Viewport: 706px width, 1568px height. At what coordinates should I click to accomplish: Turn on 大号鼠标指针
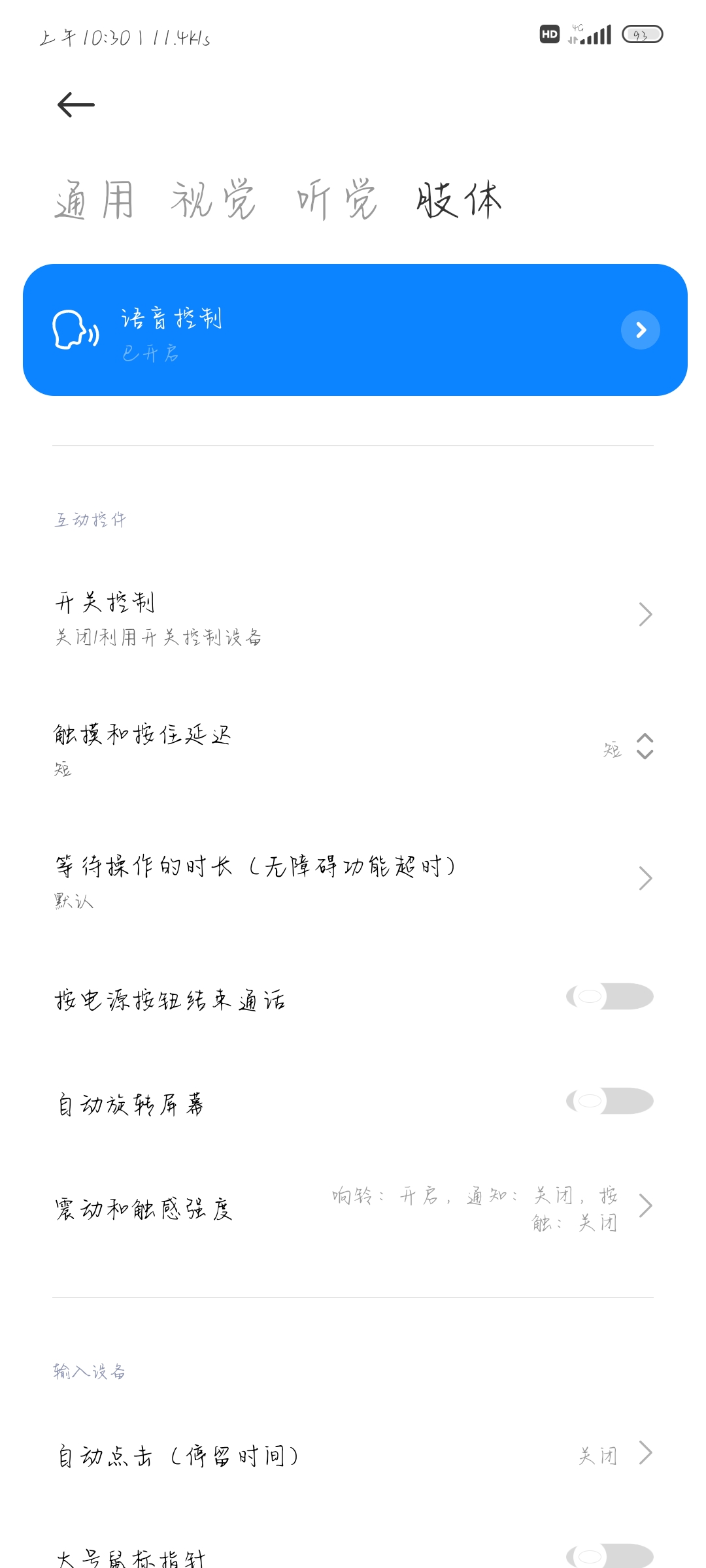[x=609, y=1557]
